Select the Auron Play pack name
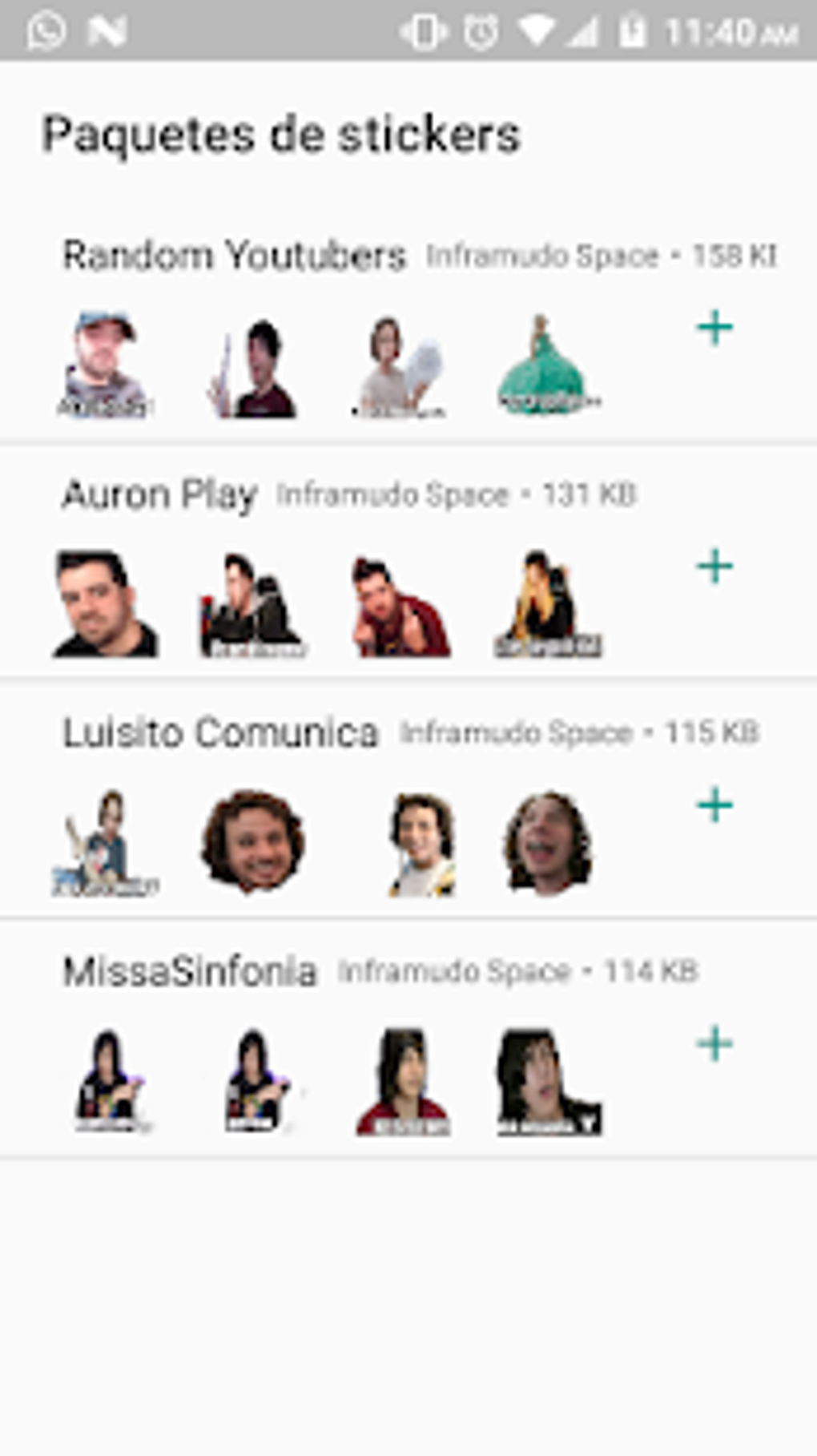Viewport: 817px width, 1456px height. [159, 494]
